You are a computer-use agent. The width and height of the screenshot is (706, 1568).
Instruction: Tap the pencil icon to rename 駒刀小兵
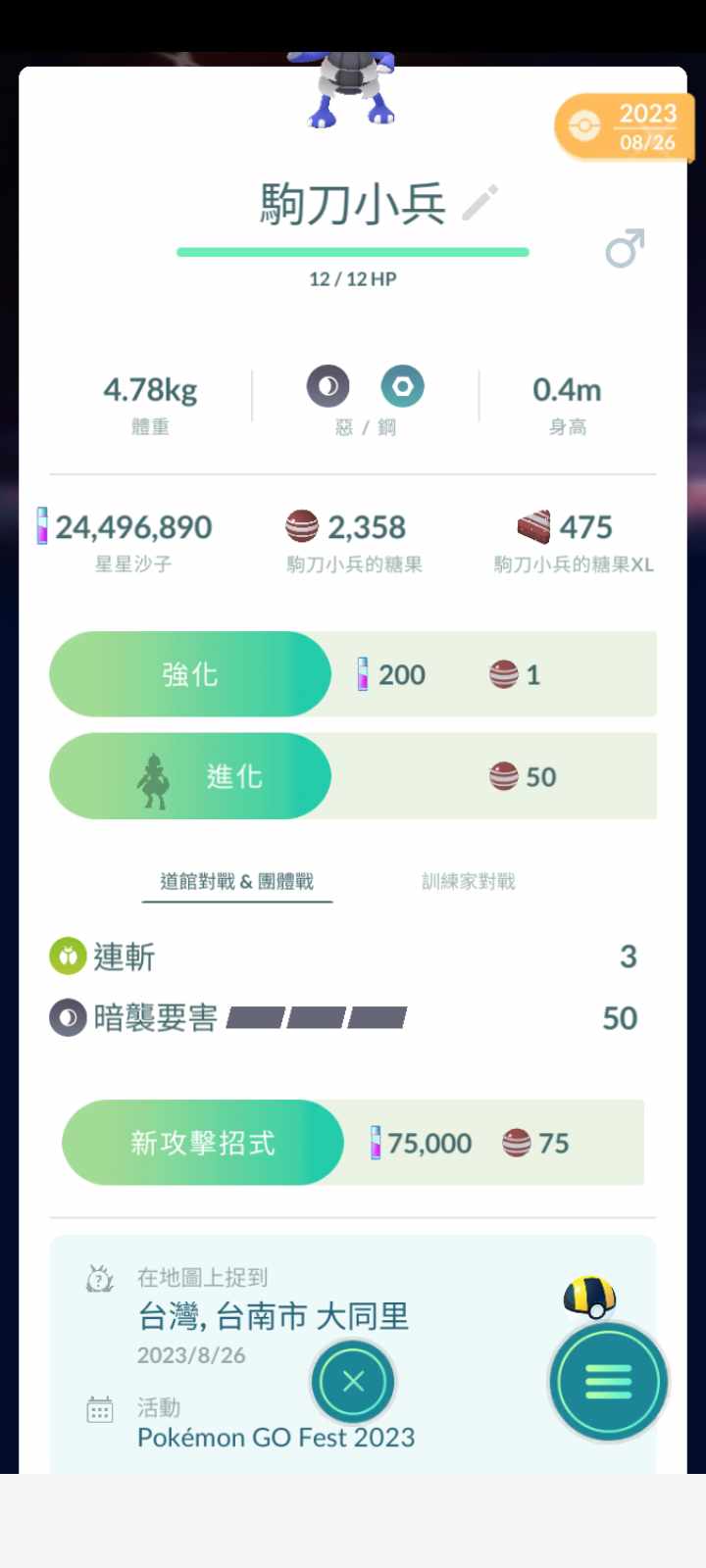coord(480,204)
